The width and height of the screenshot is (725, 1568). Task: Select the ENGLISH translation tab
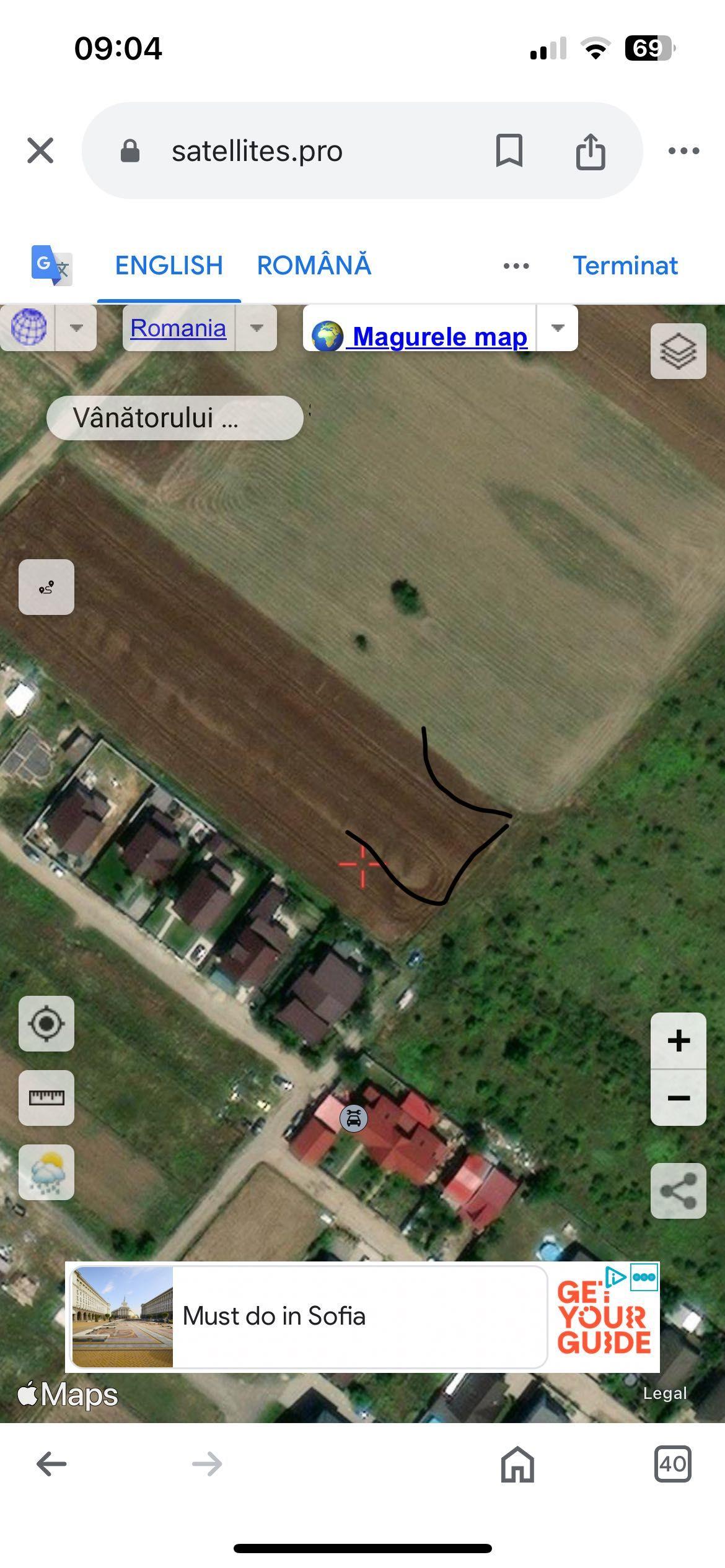pyautogui.click(x=169, y=266)
